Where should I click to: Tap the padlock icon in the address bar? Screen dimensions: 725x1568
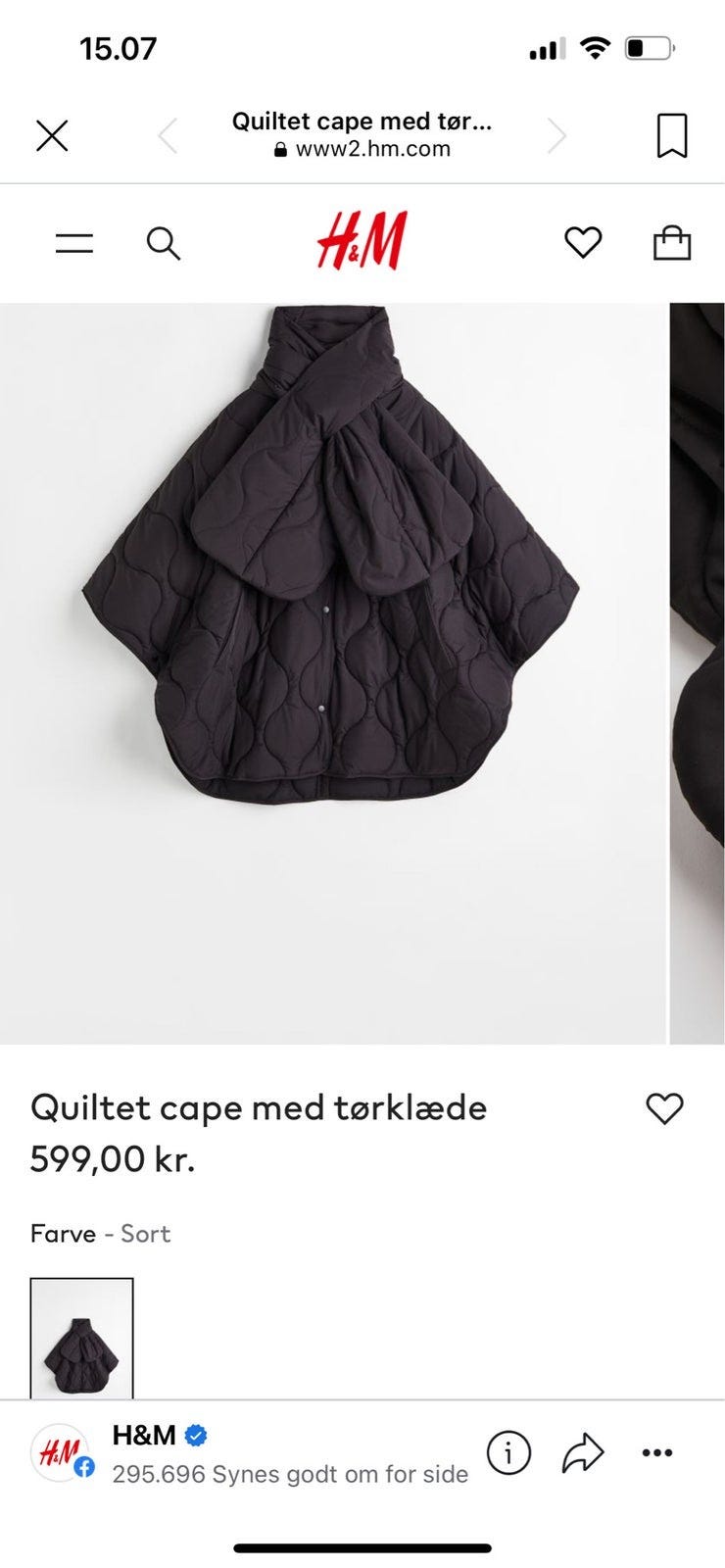pos(281,148)
